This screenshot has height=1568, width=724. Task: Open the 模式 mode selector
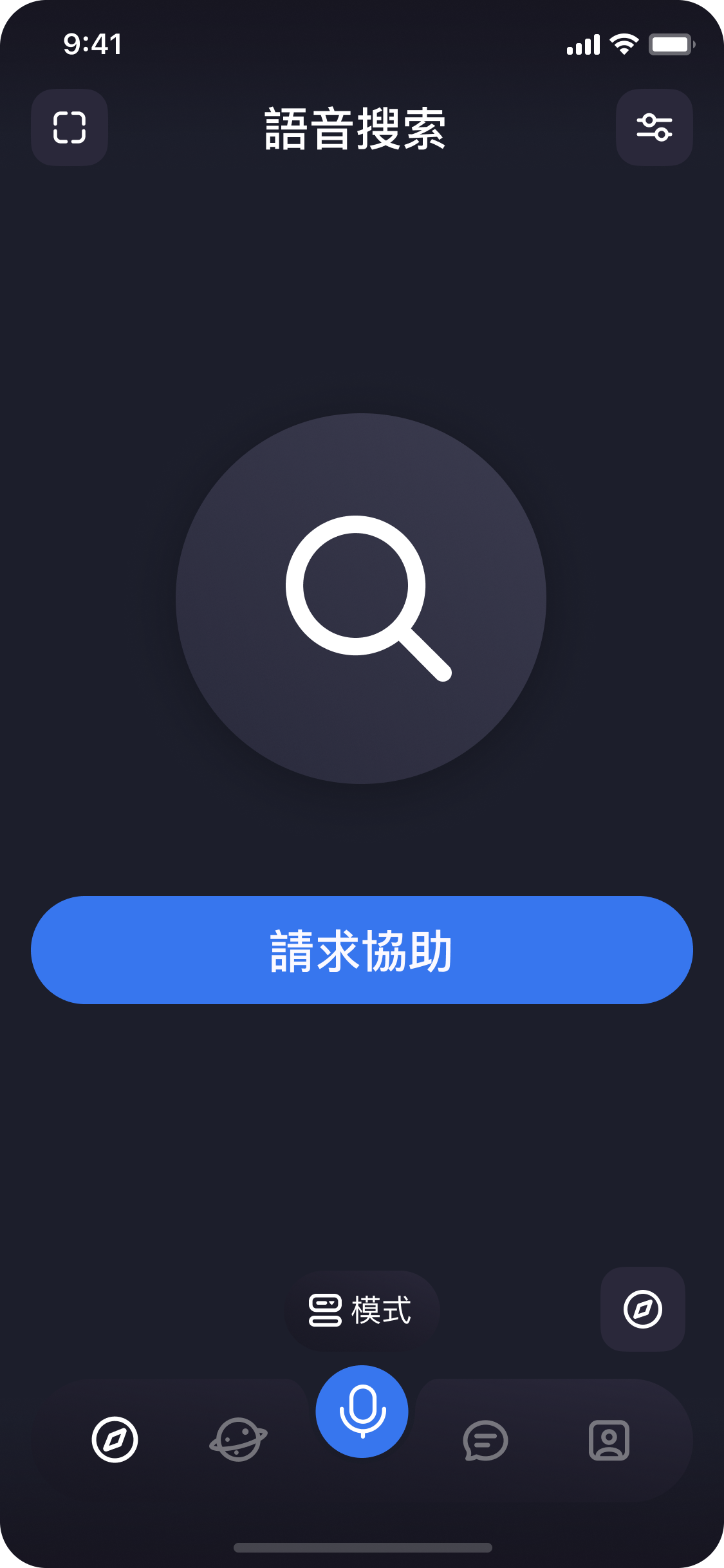362,1311
